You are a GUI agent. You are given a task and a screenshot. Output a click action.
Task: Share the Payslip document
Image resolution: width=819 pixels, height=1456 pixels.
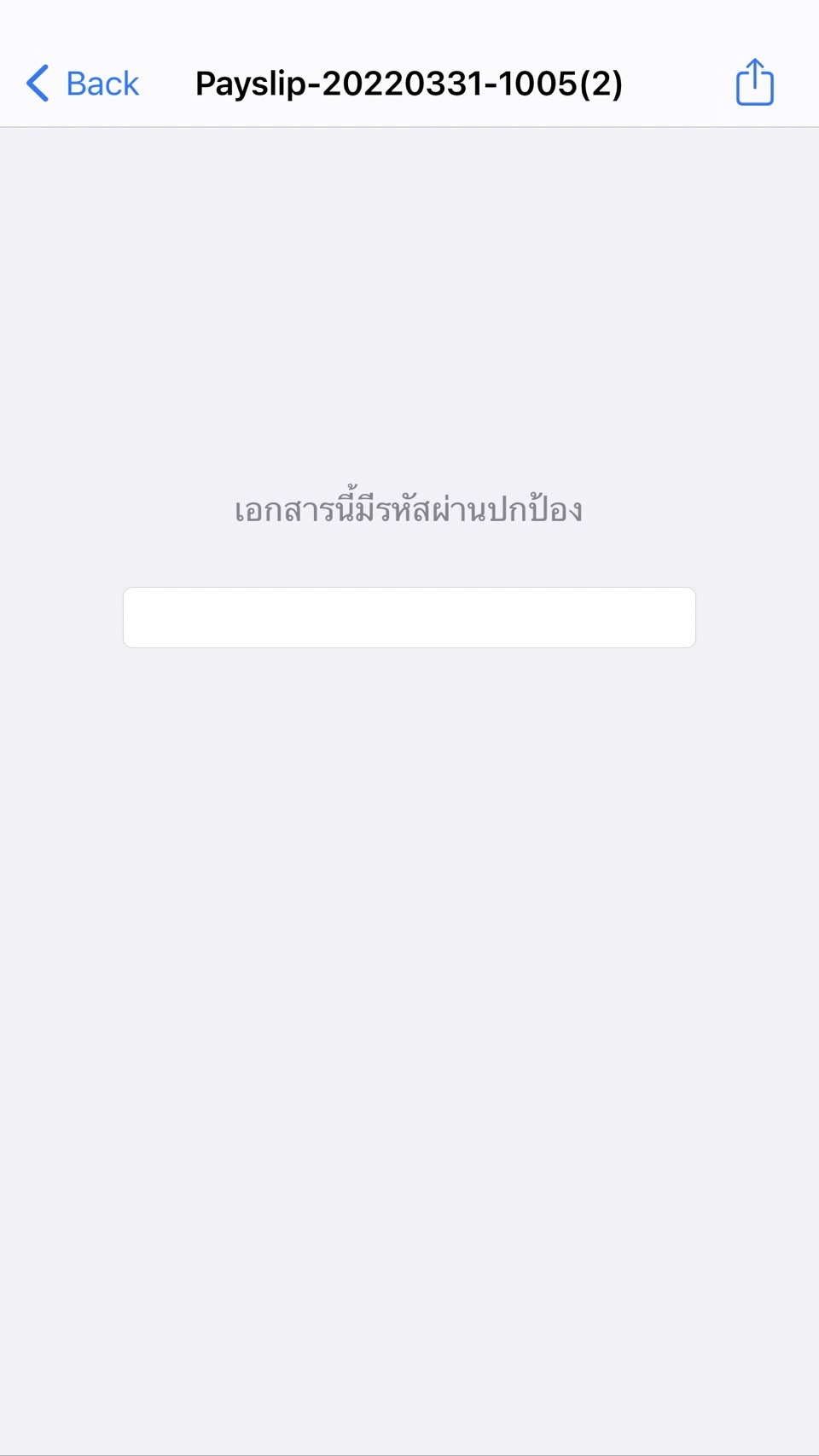click(x=754, y=83)
